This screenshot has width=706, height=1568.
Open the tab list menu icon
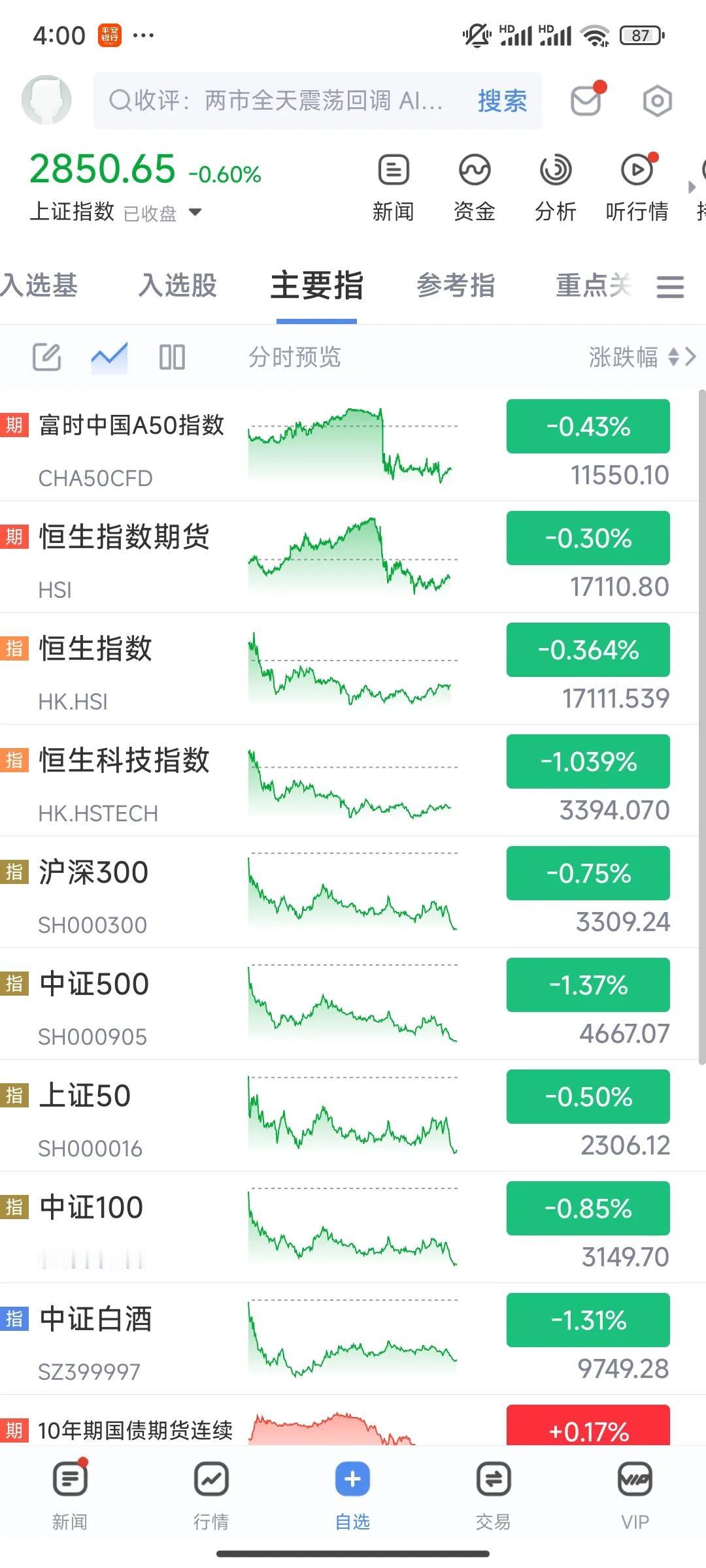coord(670,286)
